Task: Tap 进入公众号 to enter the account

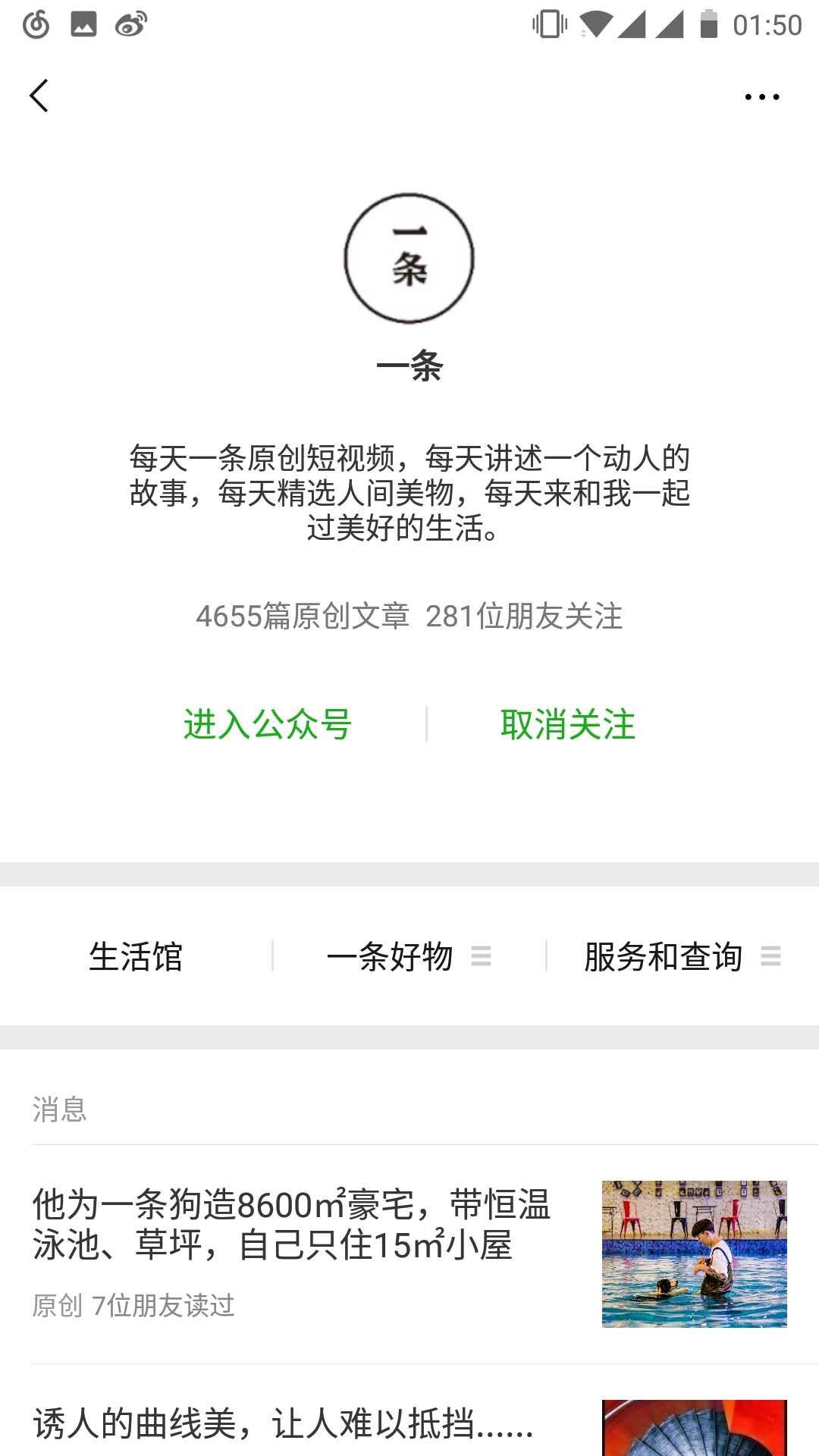Action: 267,725
